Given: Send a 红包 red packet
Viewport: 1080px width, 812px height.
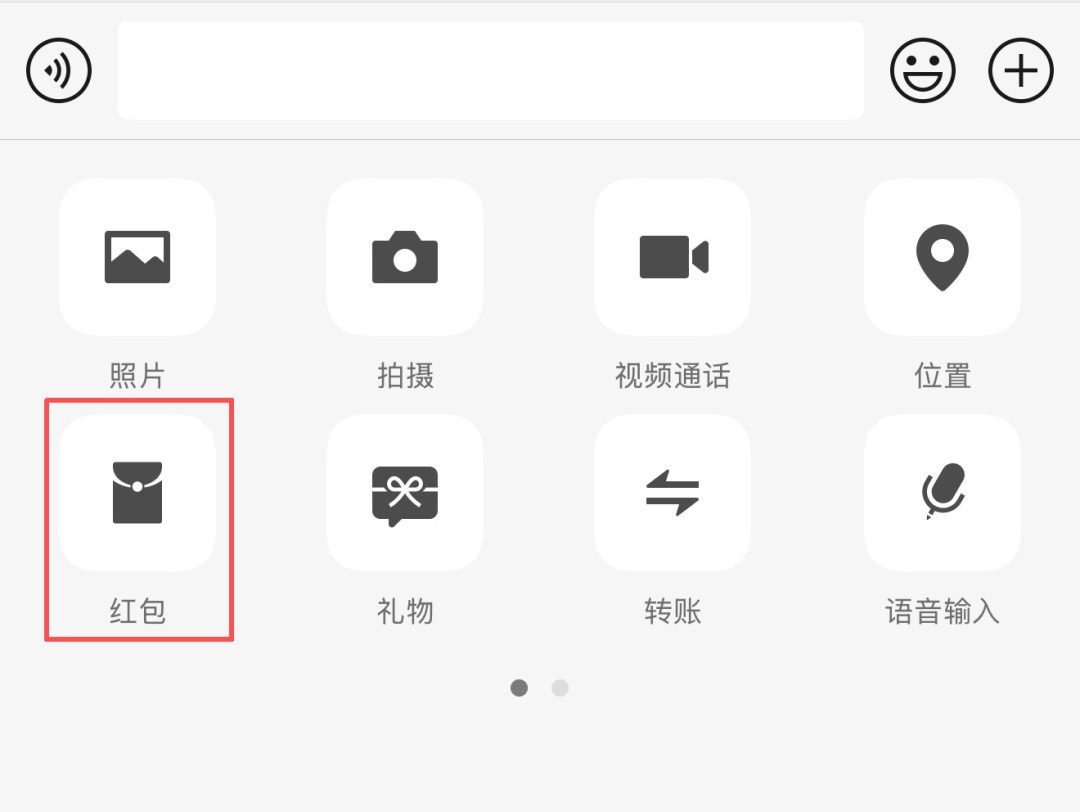Looking at the screenshot, I should (137, 493).
